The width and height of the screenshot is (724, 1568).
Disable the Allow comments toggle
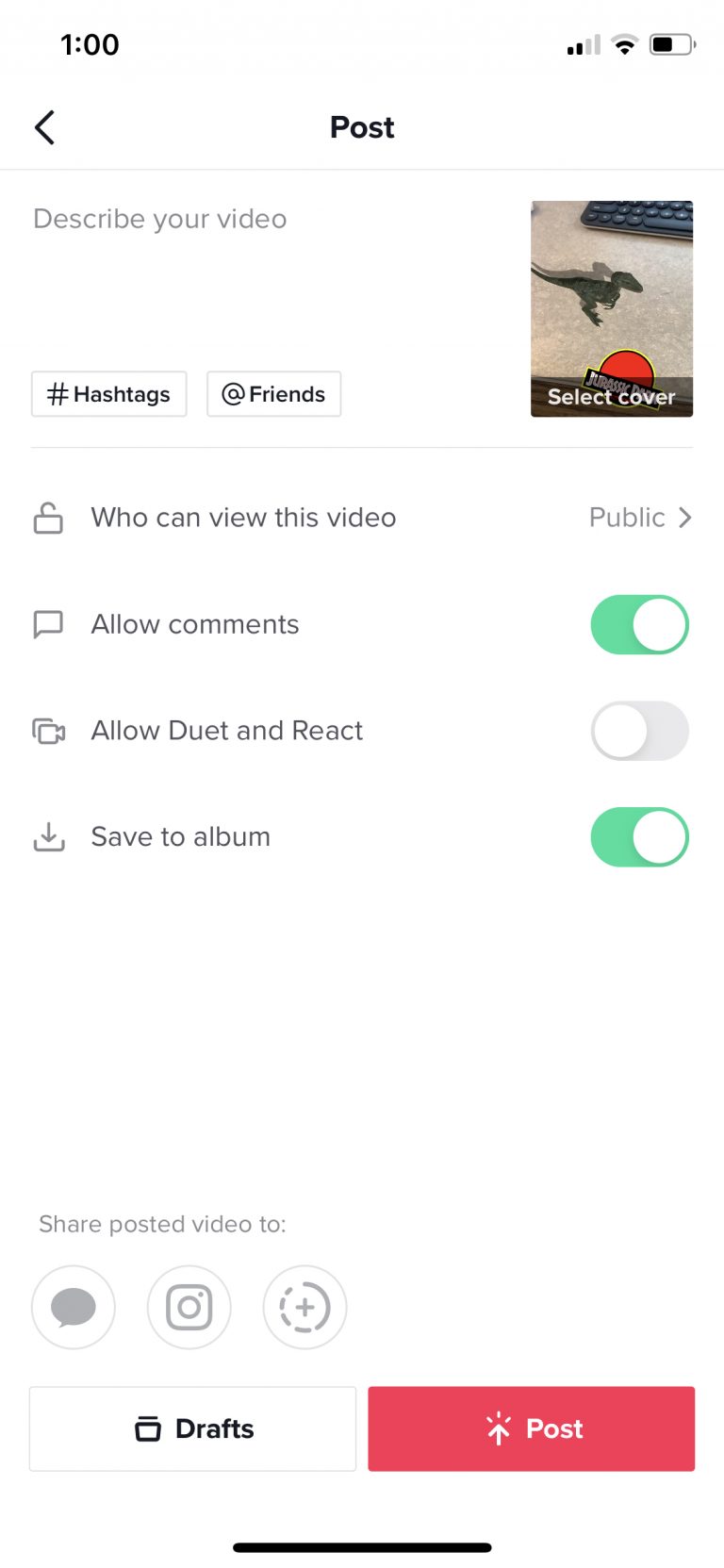[x=639, y=623]
